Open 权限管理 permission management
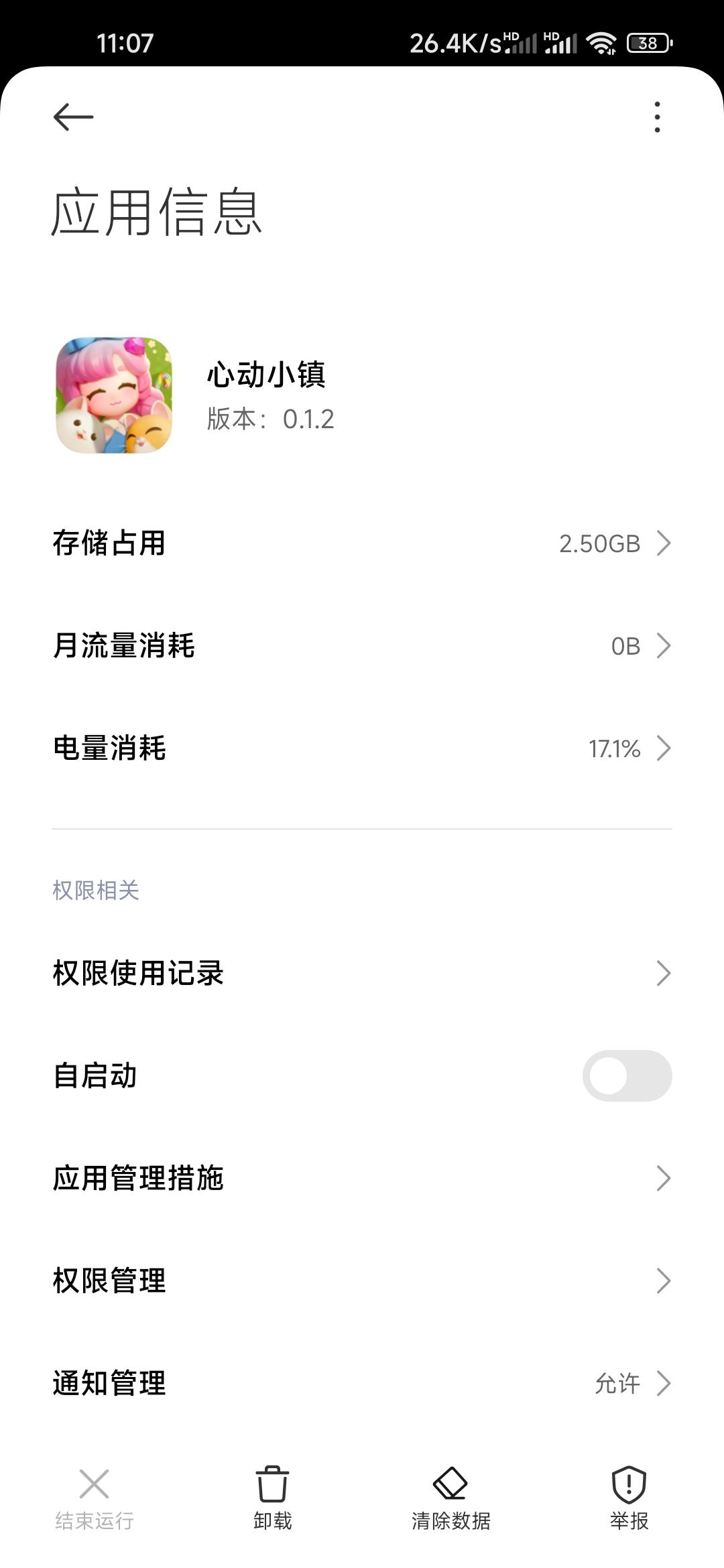This screenshot has width=724, height=1568. tap(362, 1280)
